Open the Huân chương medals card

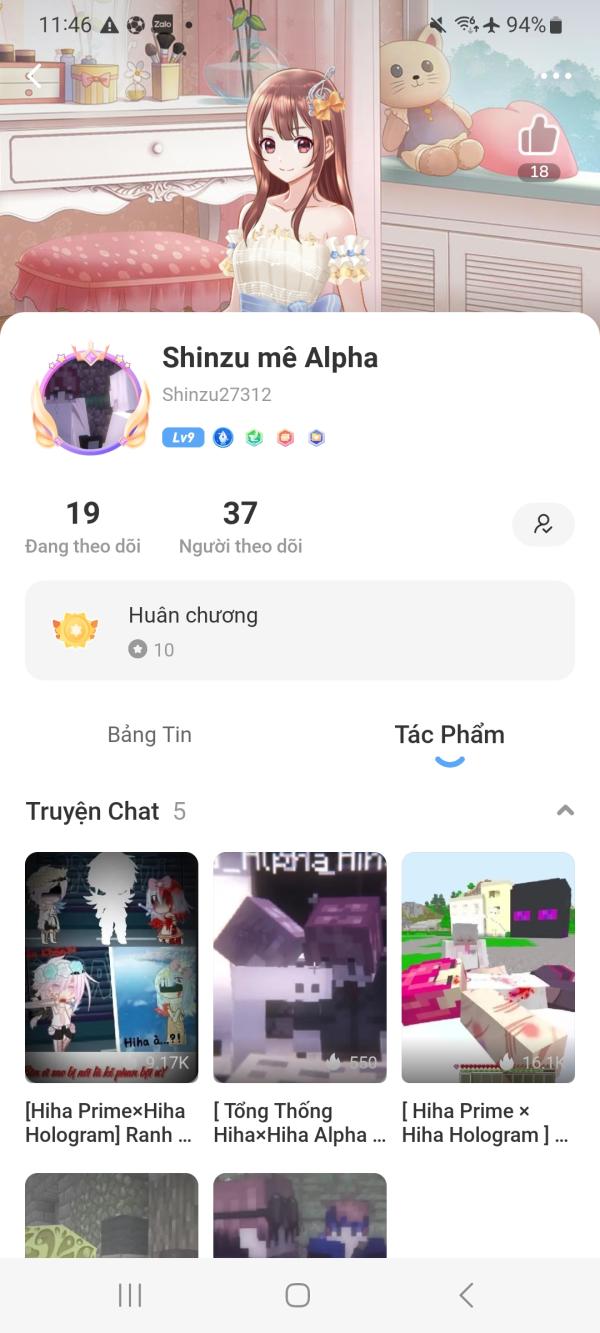pyautogui.click(x=300, y=630)
